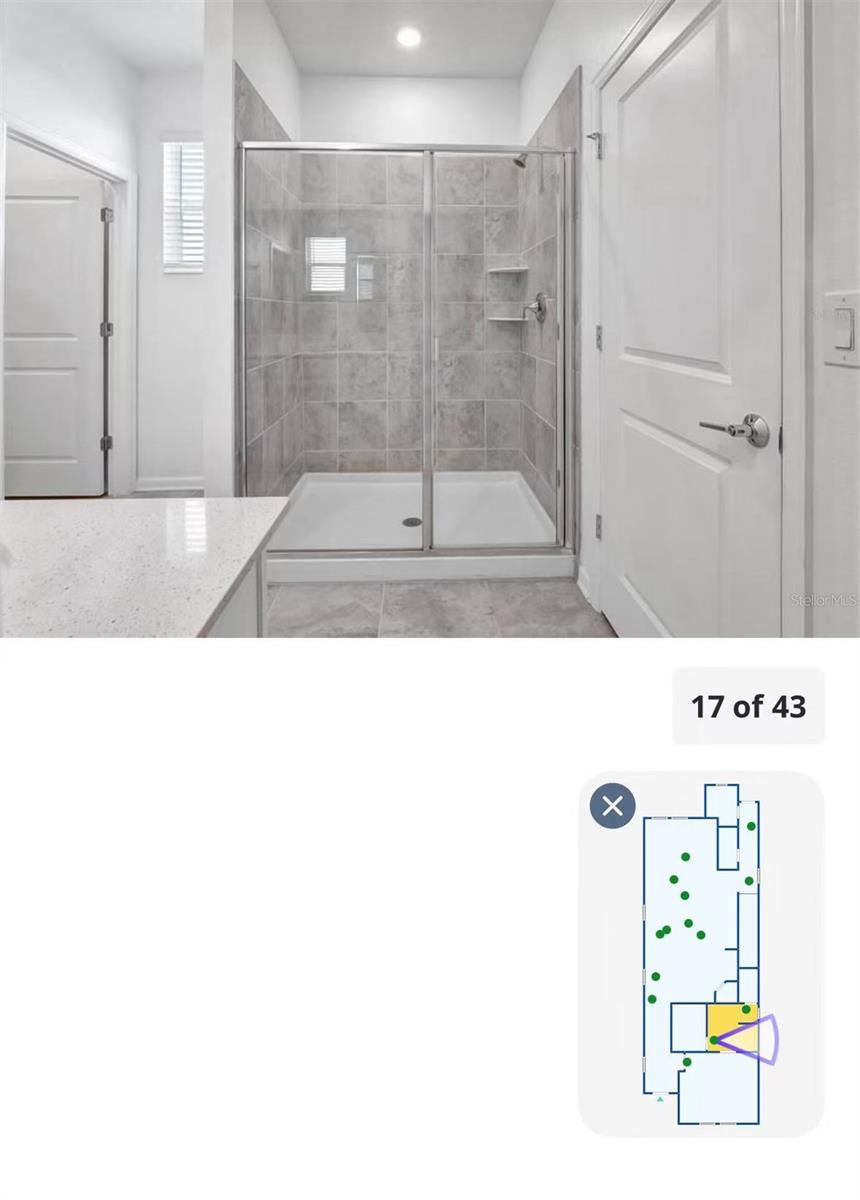Open the bathroom shower photo

[x=430, y=318]
